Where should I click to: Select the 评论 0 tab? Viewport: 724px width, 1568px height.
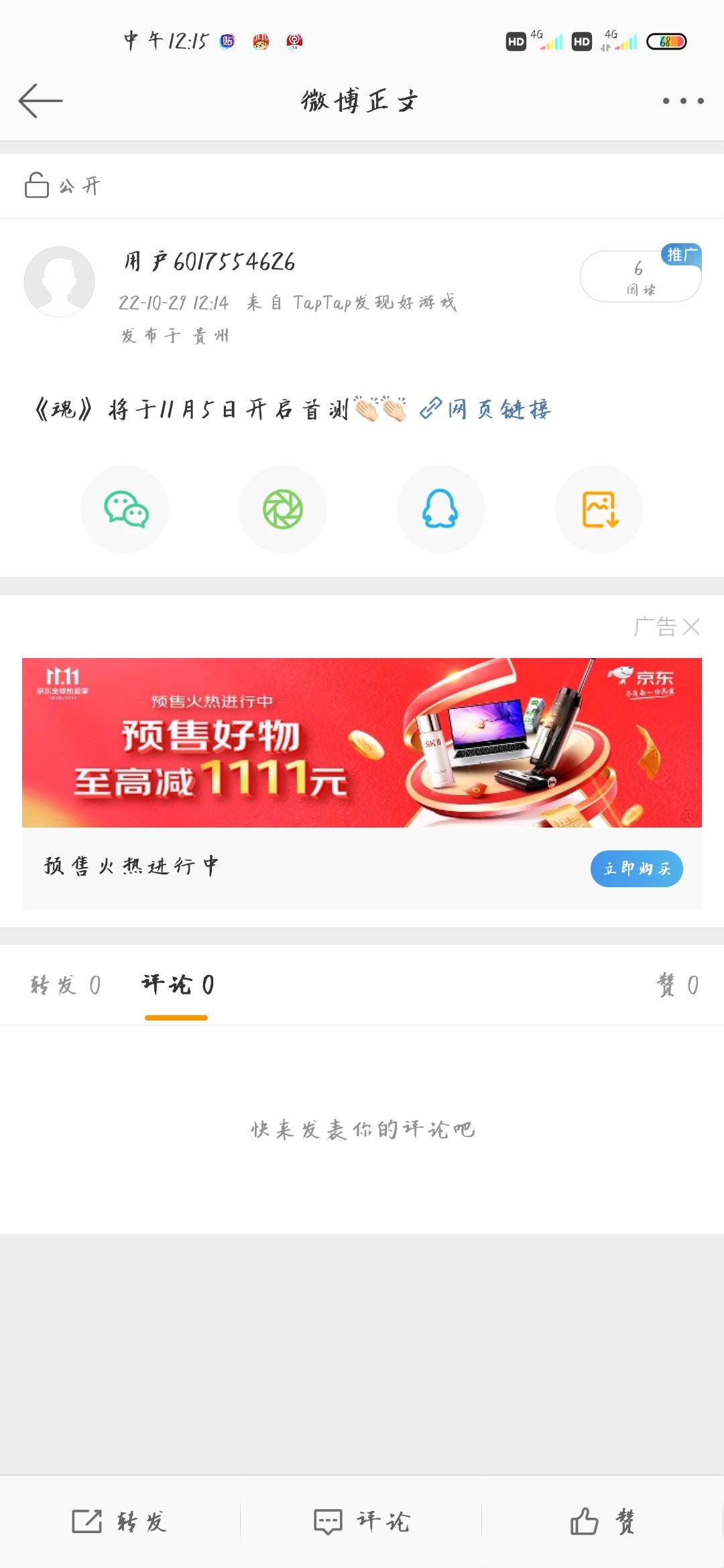coord(178,984)
